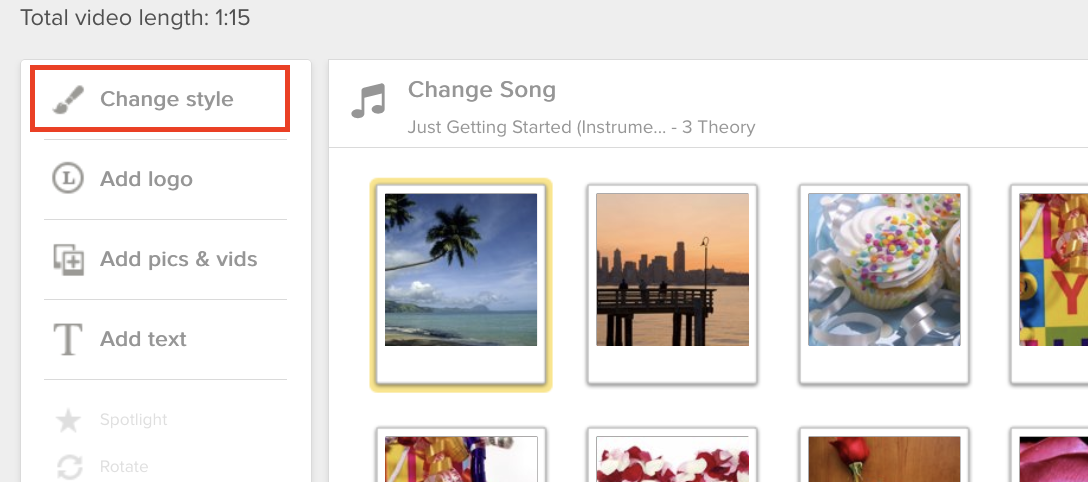Select the sprinkle cupcake photo
Viewport: 1088px width, 482px height.
884,270
